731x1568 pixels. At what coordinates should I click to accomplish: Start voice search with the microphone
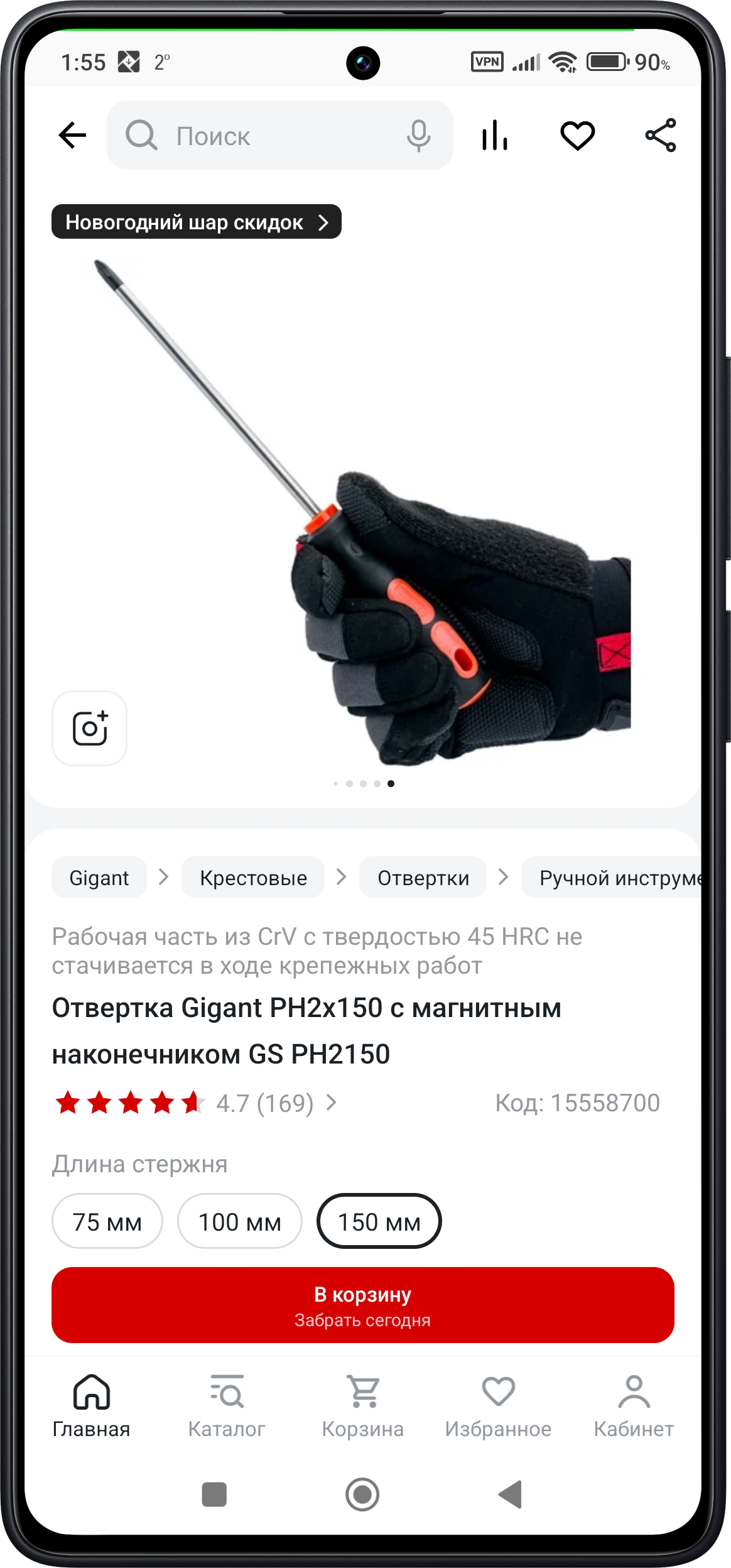point(418,136)
